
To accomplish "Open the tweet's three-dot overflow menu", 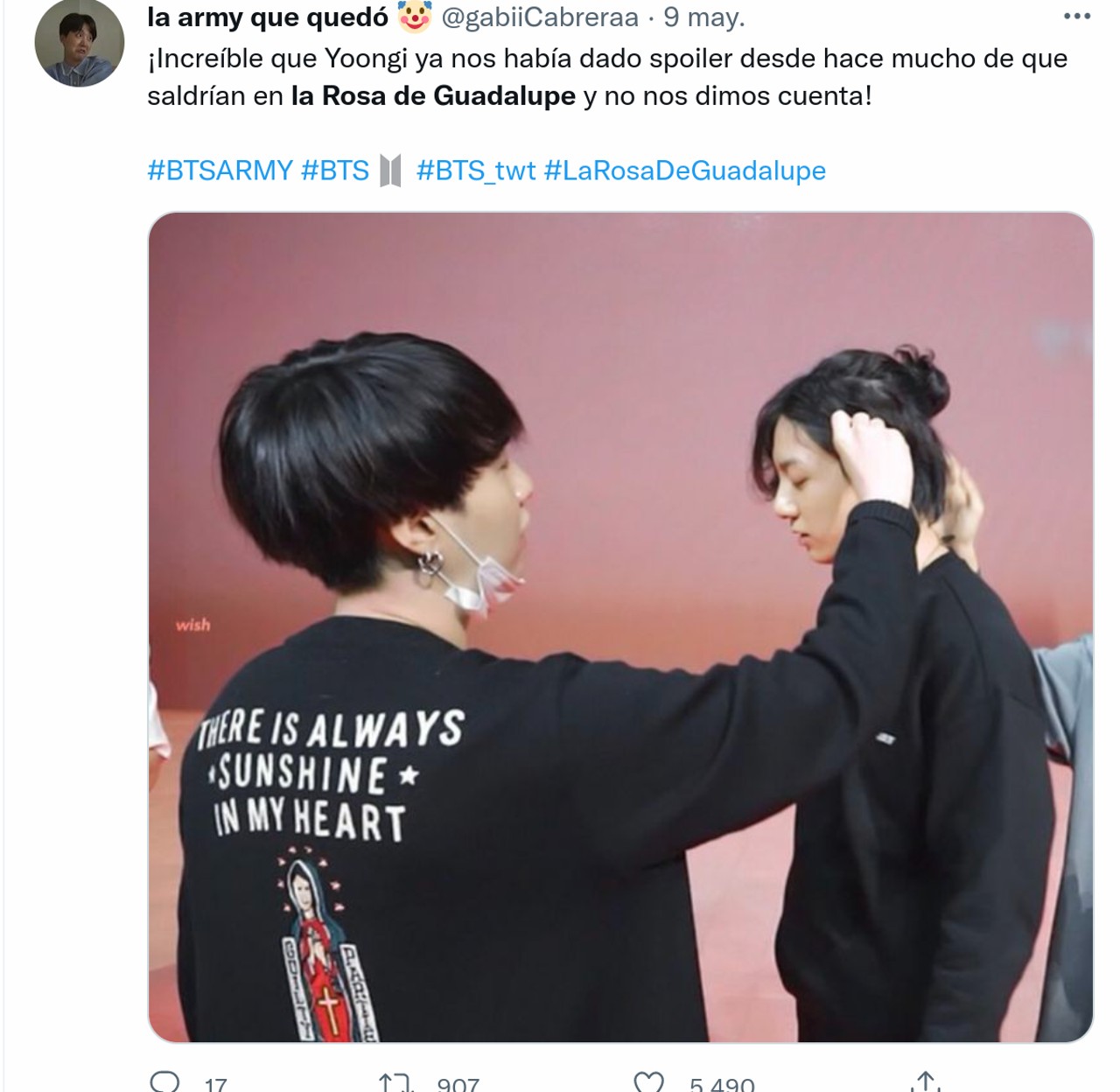I will coord(1076,17).
